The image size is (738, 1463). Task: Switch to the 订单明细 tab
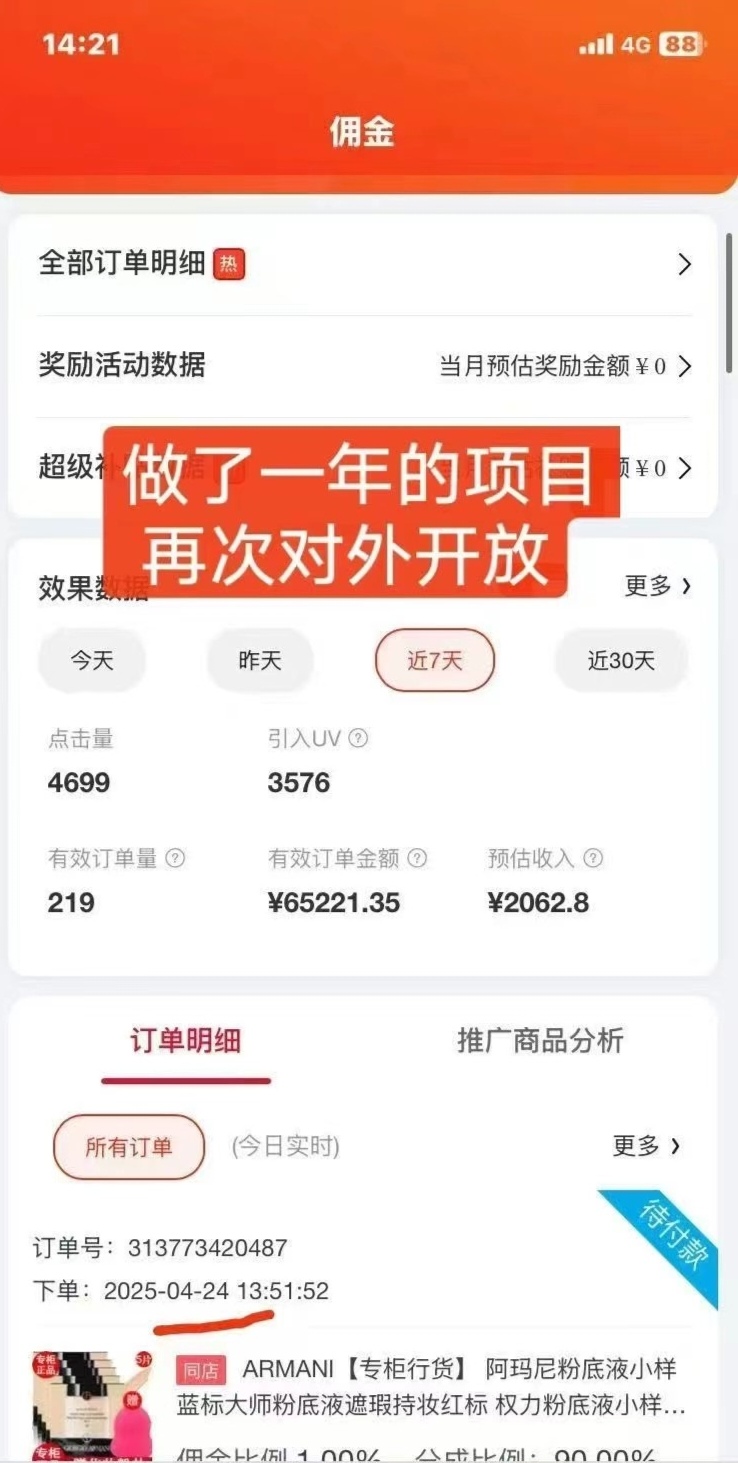186,1041
